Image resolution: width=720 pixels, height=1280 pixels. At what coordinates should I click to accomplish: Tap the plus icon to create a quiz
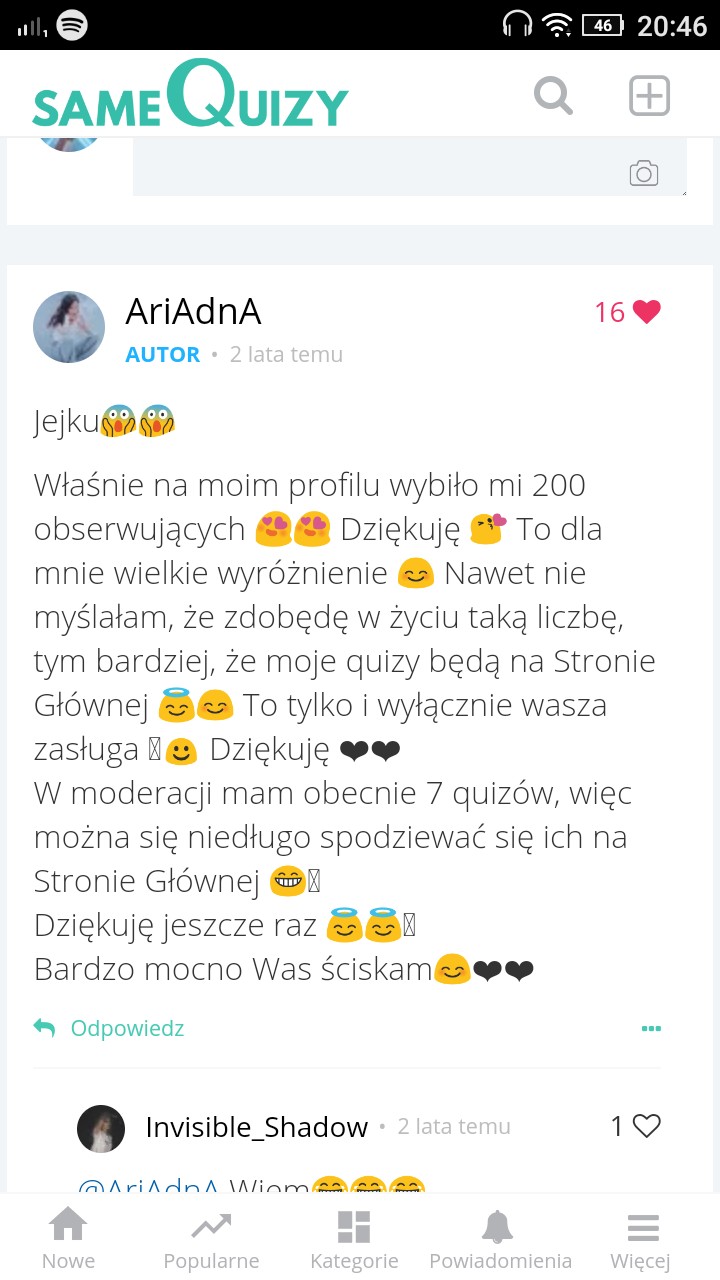click(x=649, y=97)
